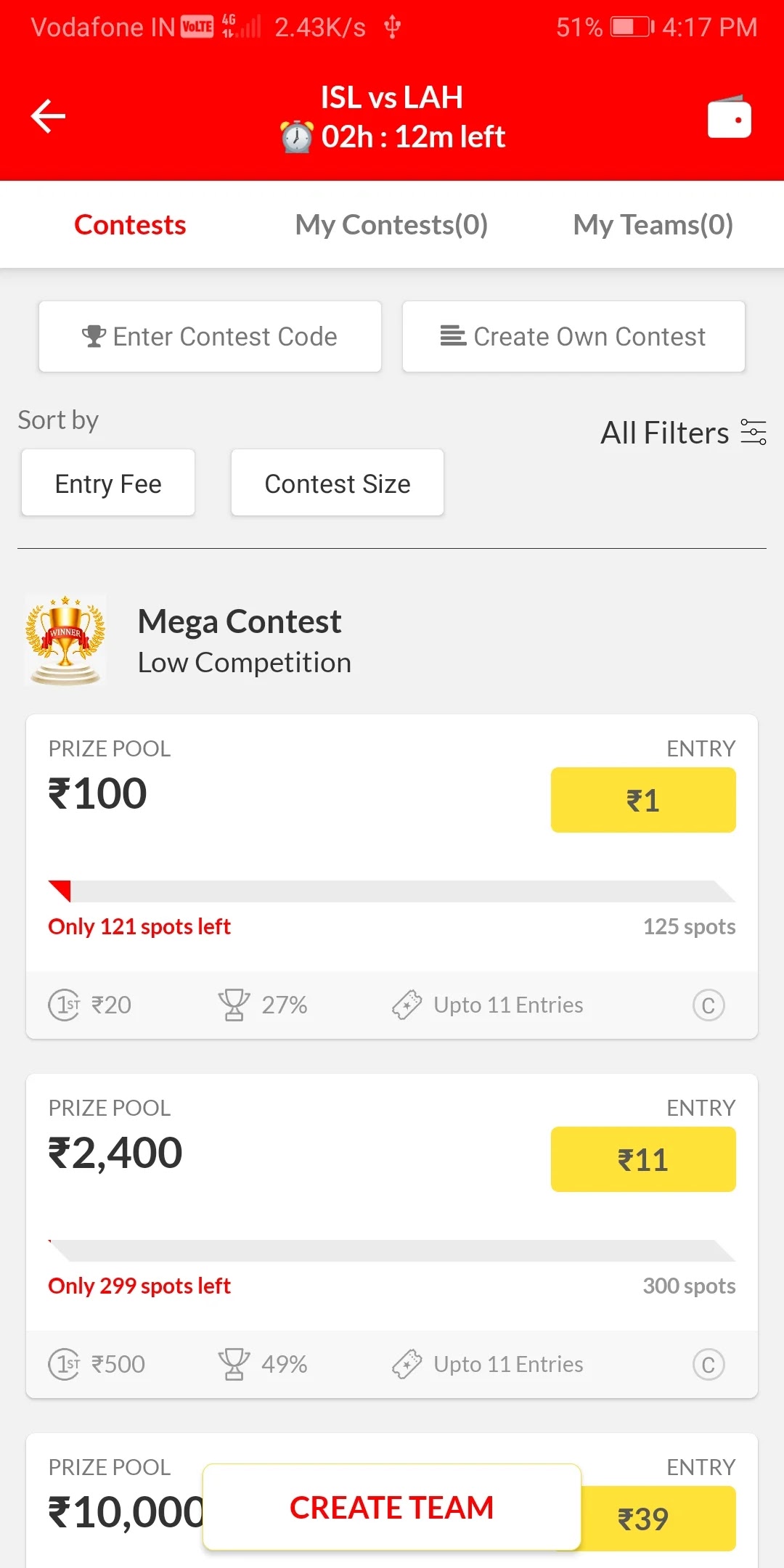Screen dimensions: 784x1568
Task: Sort contests by Contest Size
Action: click(x=337, y=483)
